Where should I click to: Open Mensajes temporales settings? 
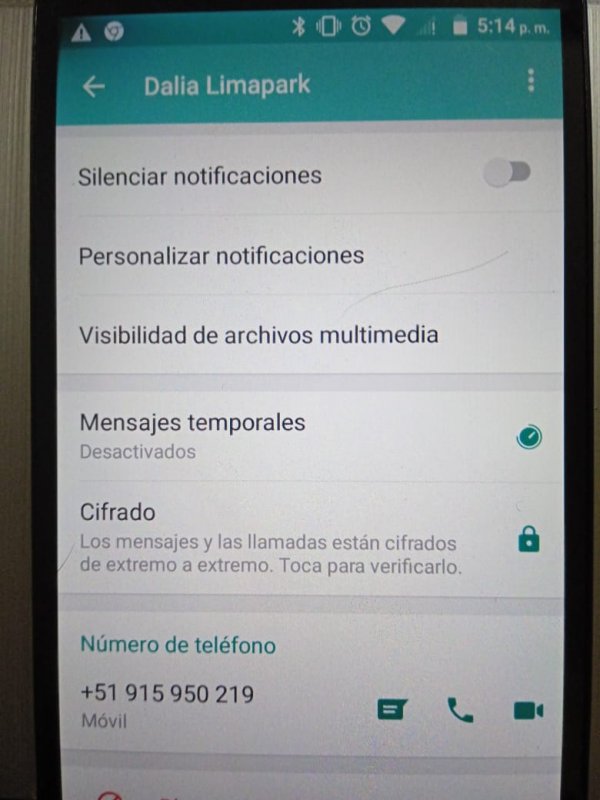click(192, 435)
